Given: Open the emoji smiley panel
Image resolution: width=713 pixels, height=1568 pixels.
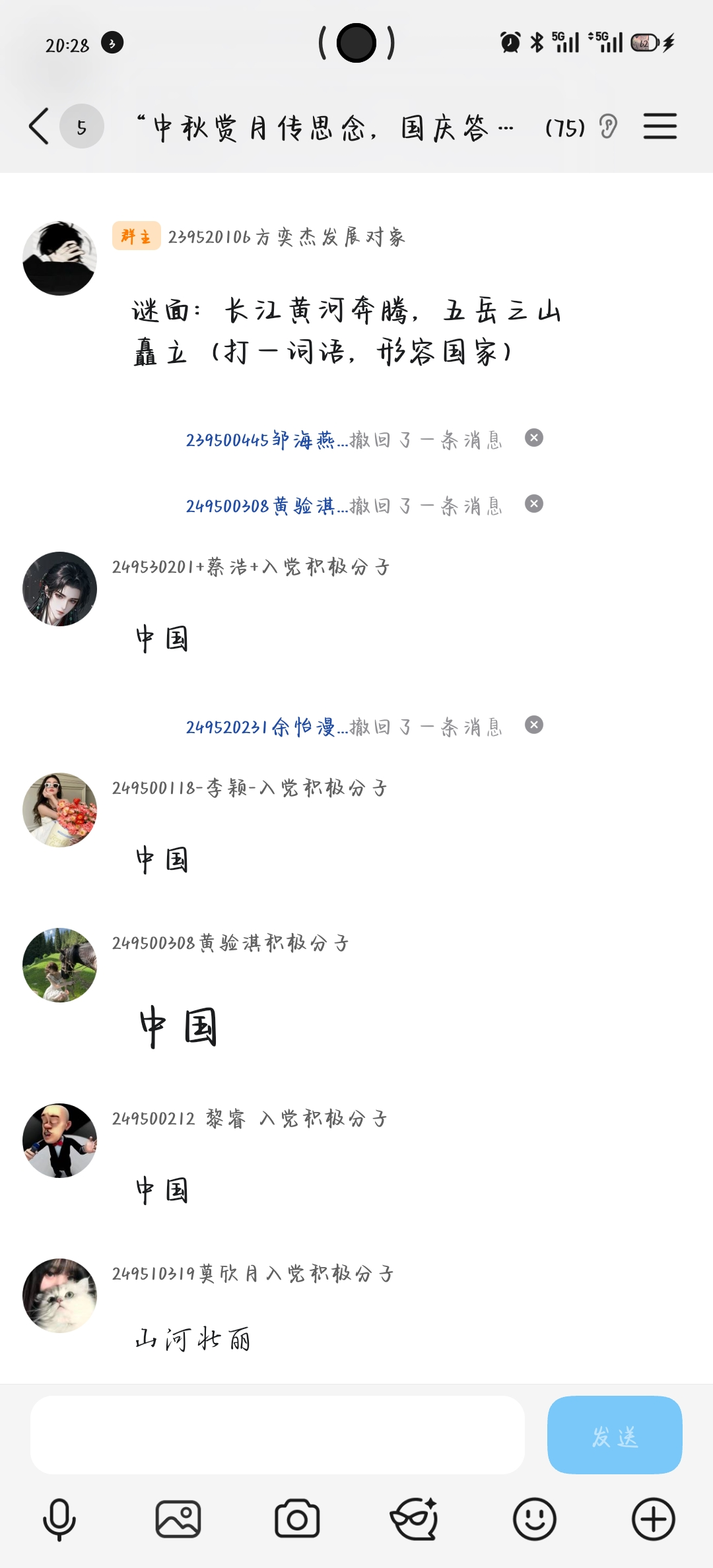Looking at the screenshot, I should pos(535,1519).
